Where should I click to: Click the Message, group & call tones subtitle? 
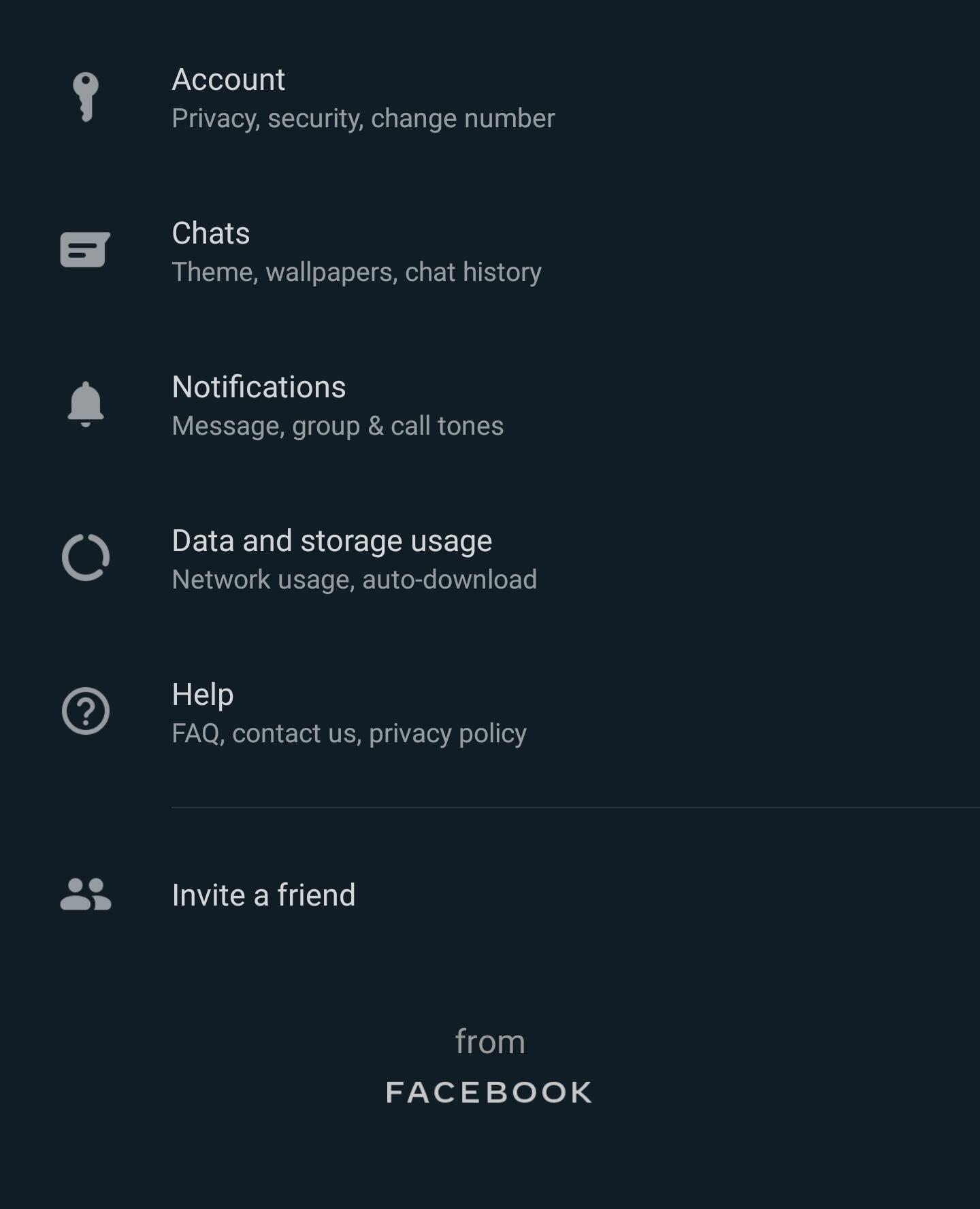338,425
